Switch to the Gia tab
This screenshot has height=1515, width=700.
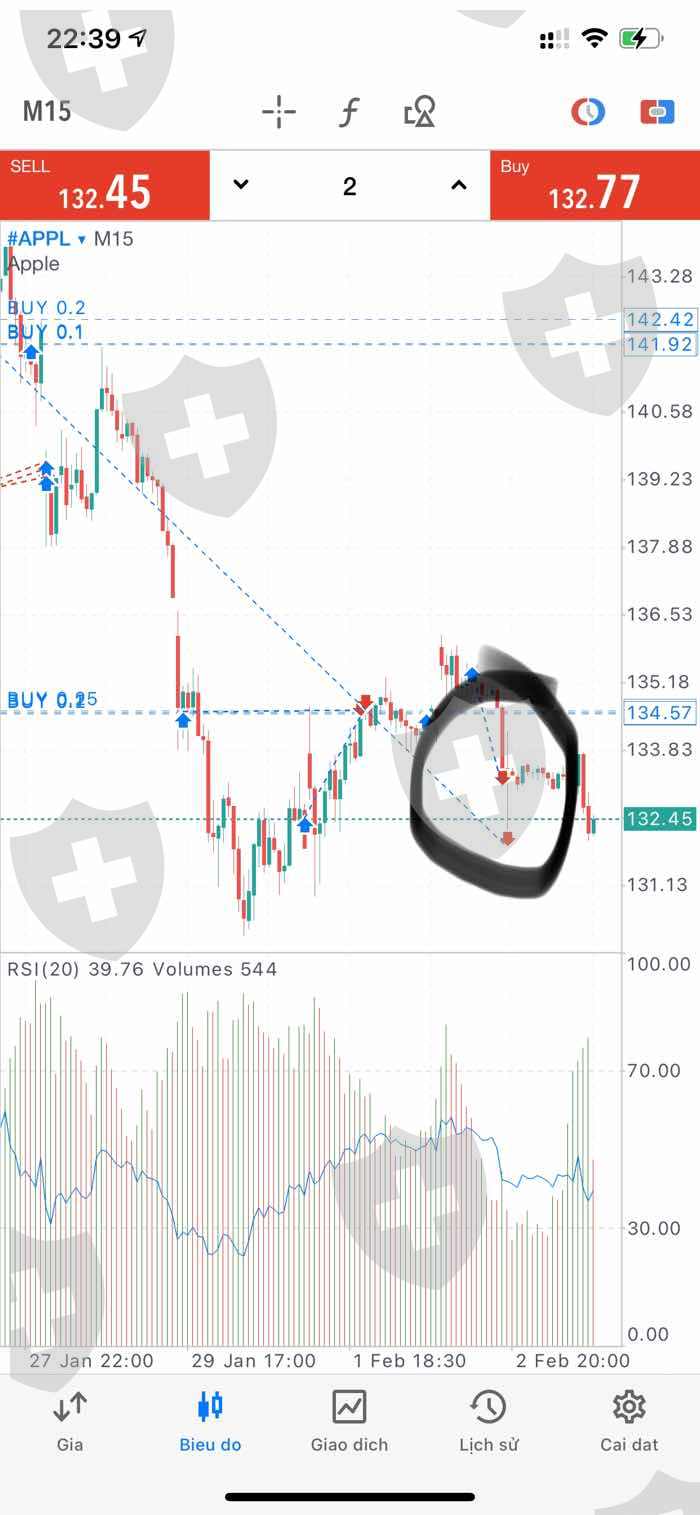70,1420
